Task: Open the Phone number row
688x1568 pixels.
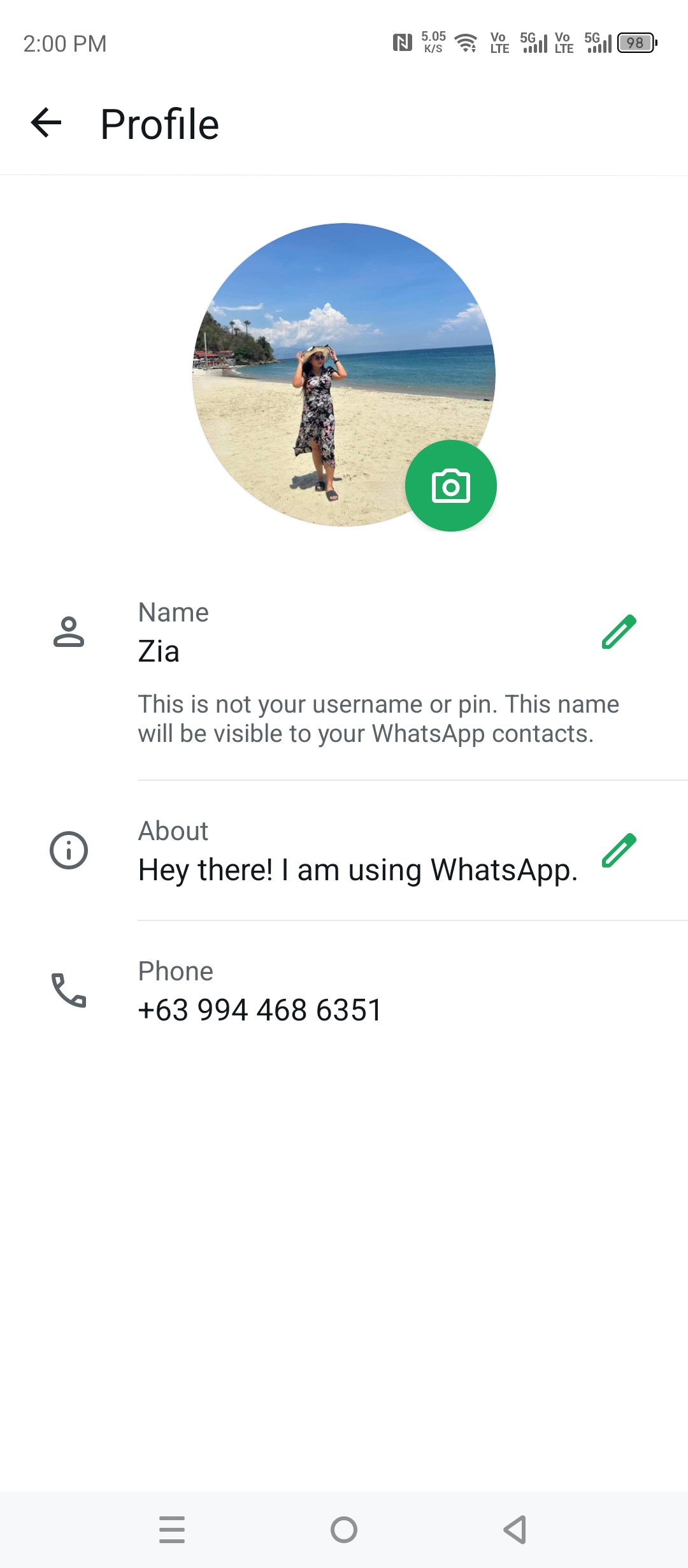Action: point(344,991)
